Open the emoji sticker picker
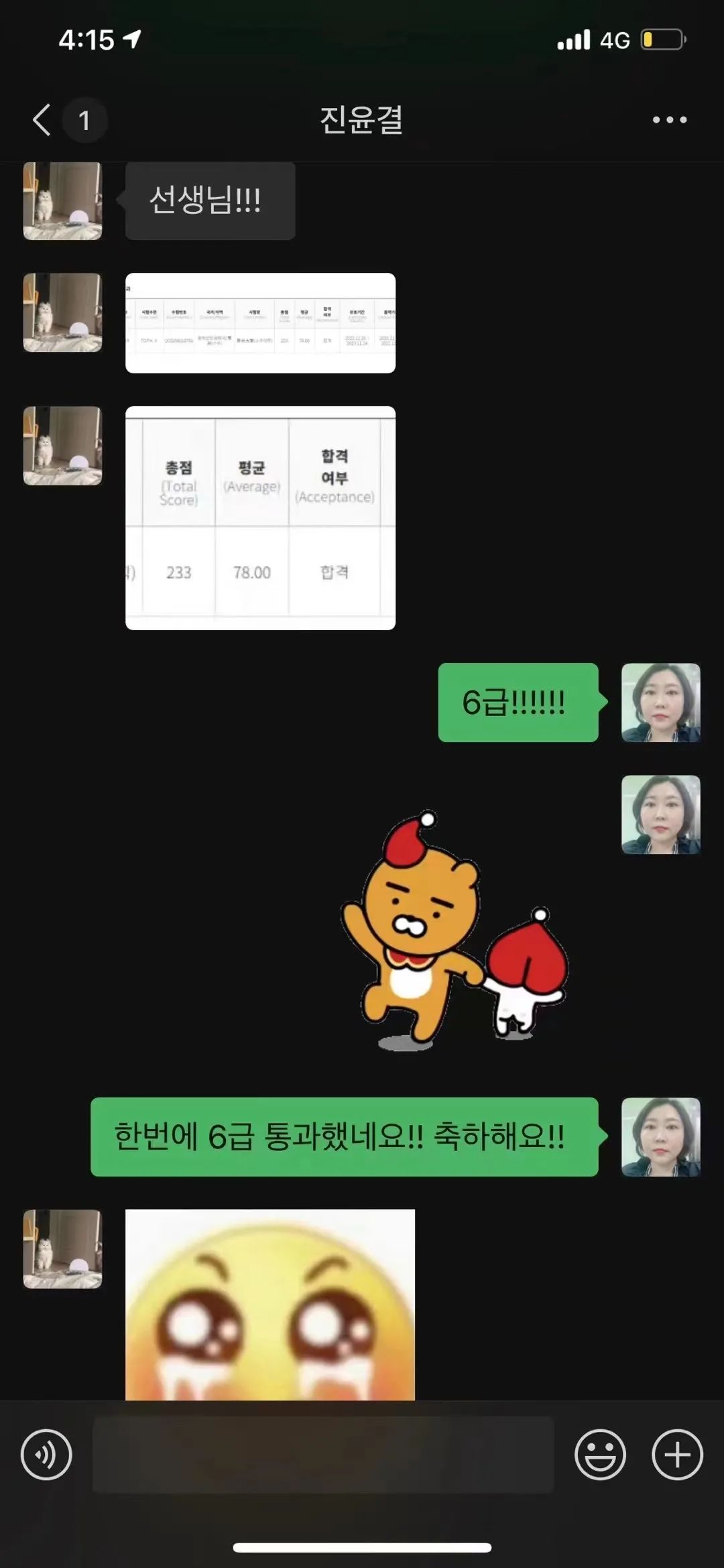Screen dimensions: 724x1568 600,1455
